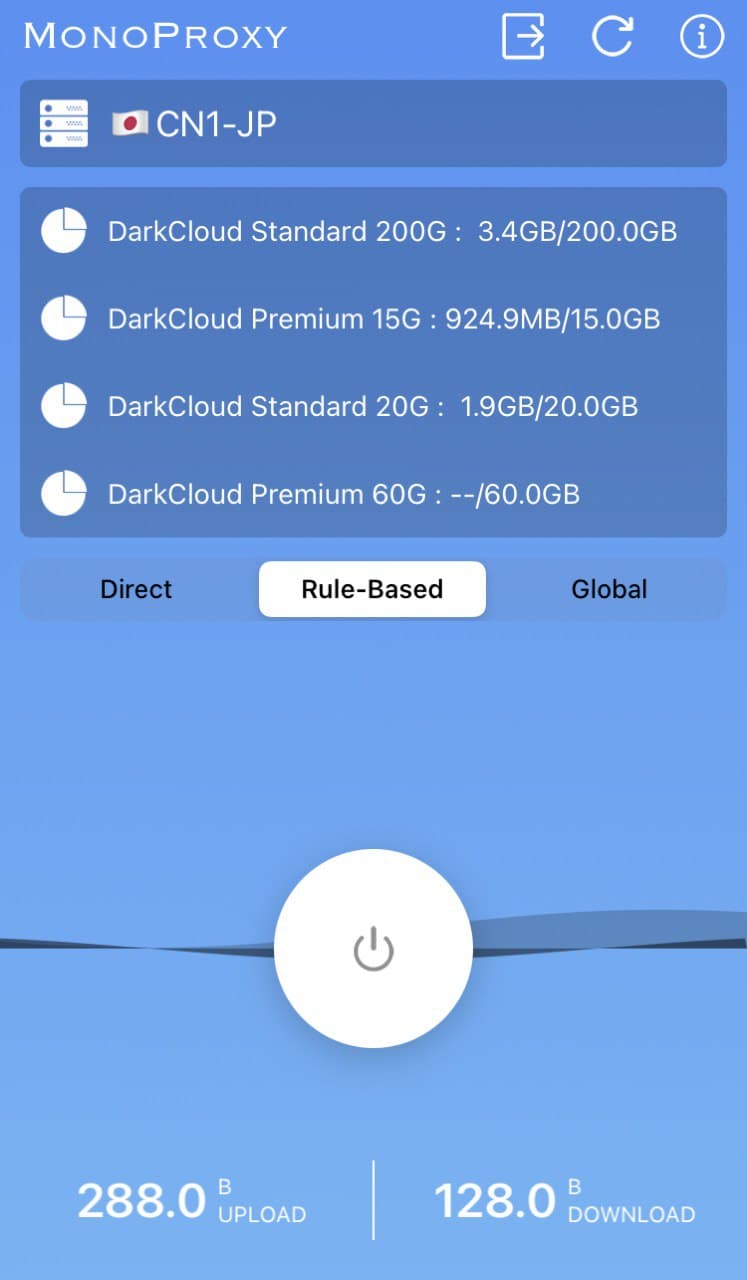Refresh using the circular arrow icon
The image size is (747, 1280).
pyautogui.click(x=612, y=37)
